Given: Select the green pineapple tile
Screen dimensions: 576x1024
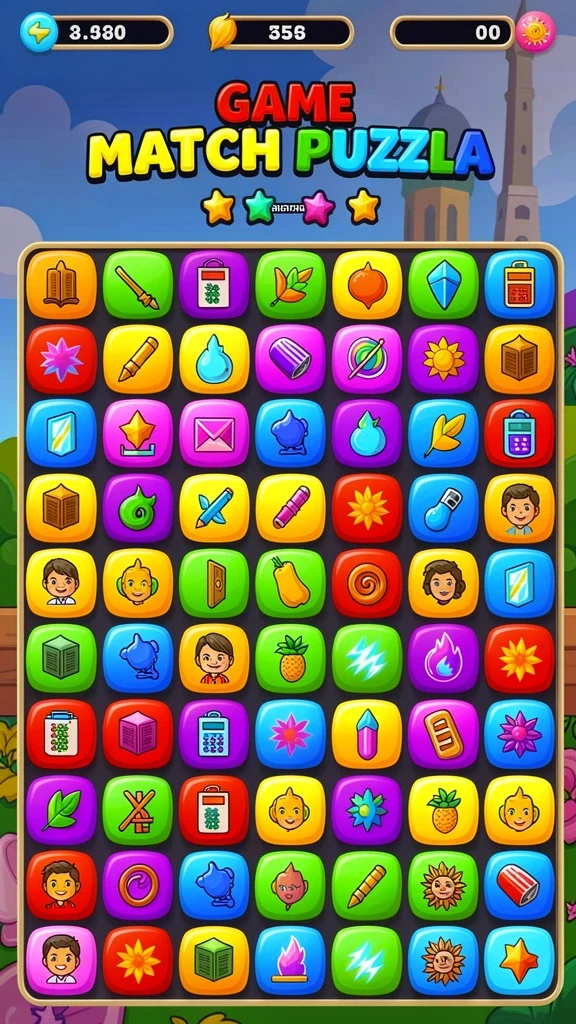Looking at the screenshot, I should pyautogui.click(x=291, y=658).
